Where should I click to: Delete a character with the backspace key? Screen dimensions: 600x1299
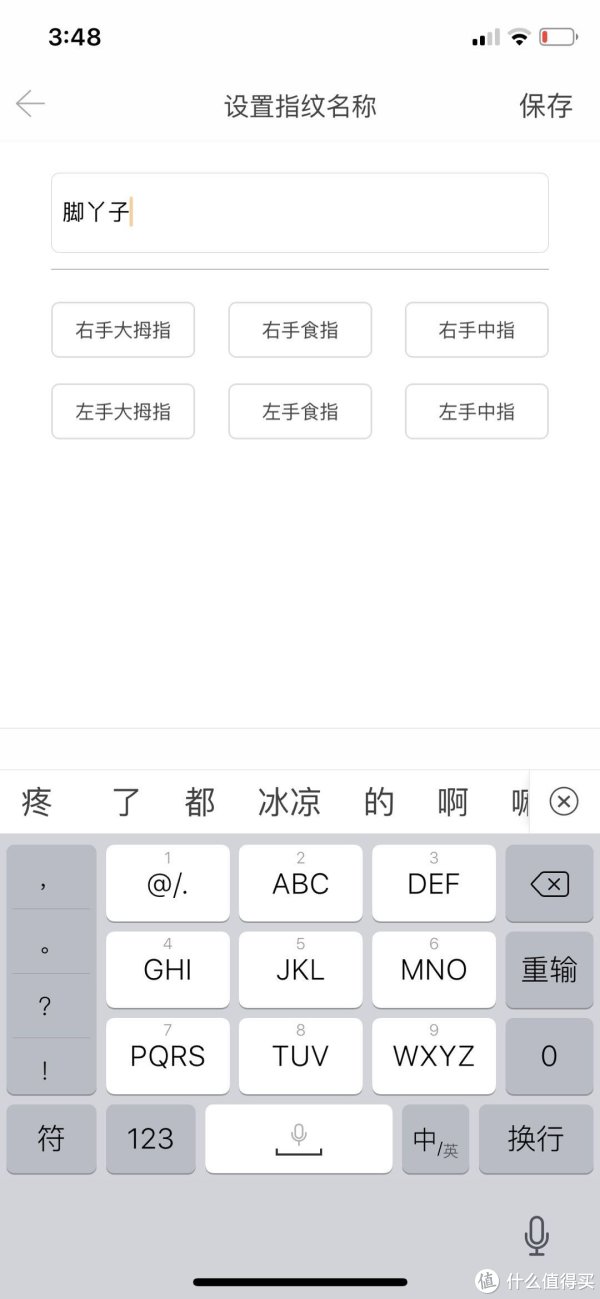(x=549, y=884)
